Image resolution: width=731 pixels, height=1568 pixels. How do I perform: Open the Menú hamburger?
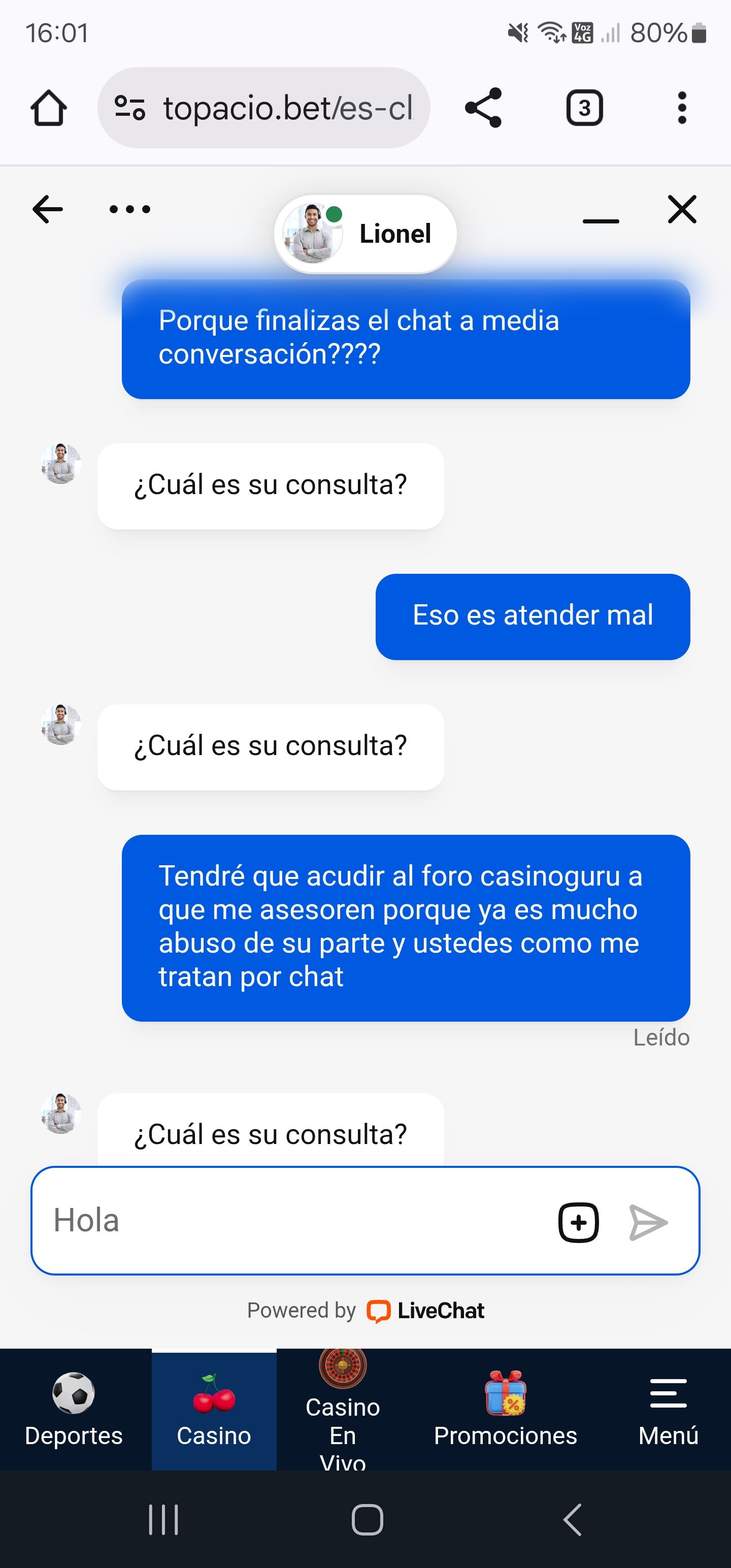668,1409
